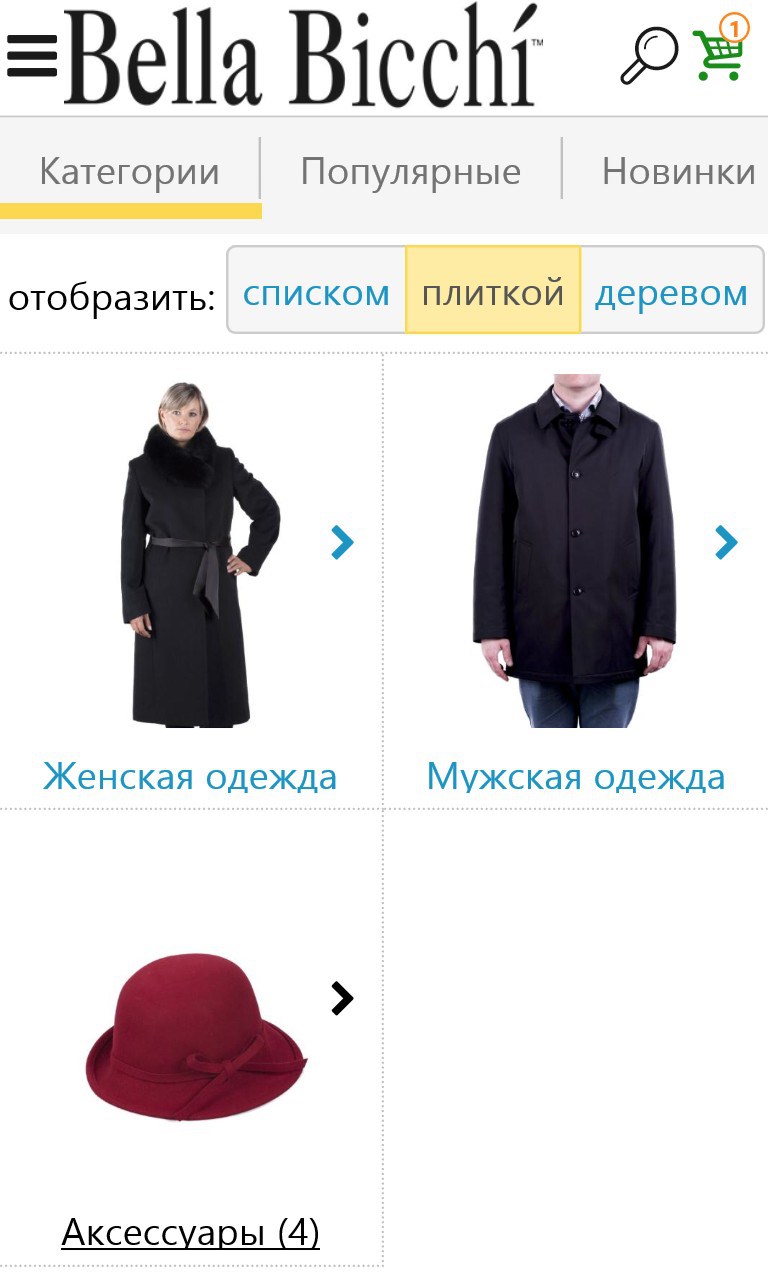Switch to the Новинки tab
Viewport: 768px width, 1280px height.
(678, 172)
